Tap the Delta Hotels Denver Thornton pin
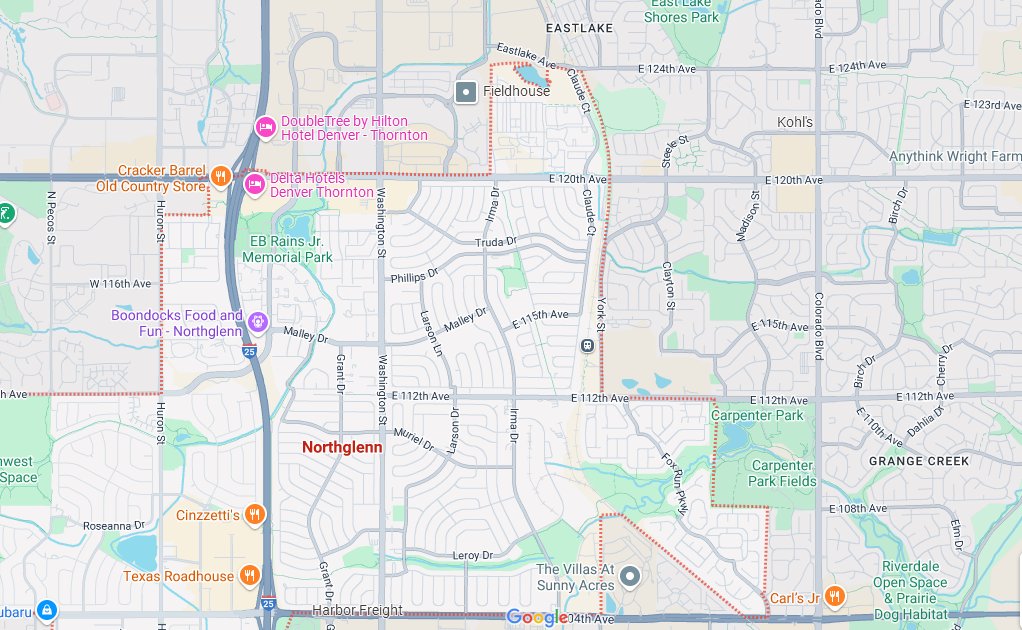This screenshot has width=1022, height=630. pyautogui.click(x=254, y=184)
